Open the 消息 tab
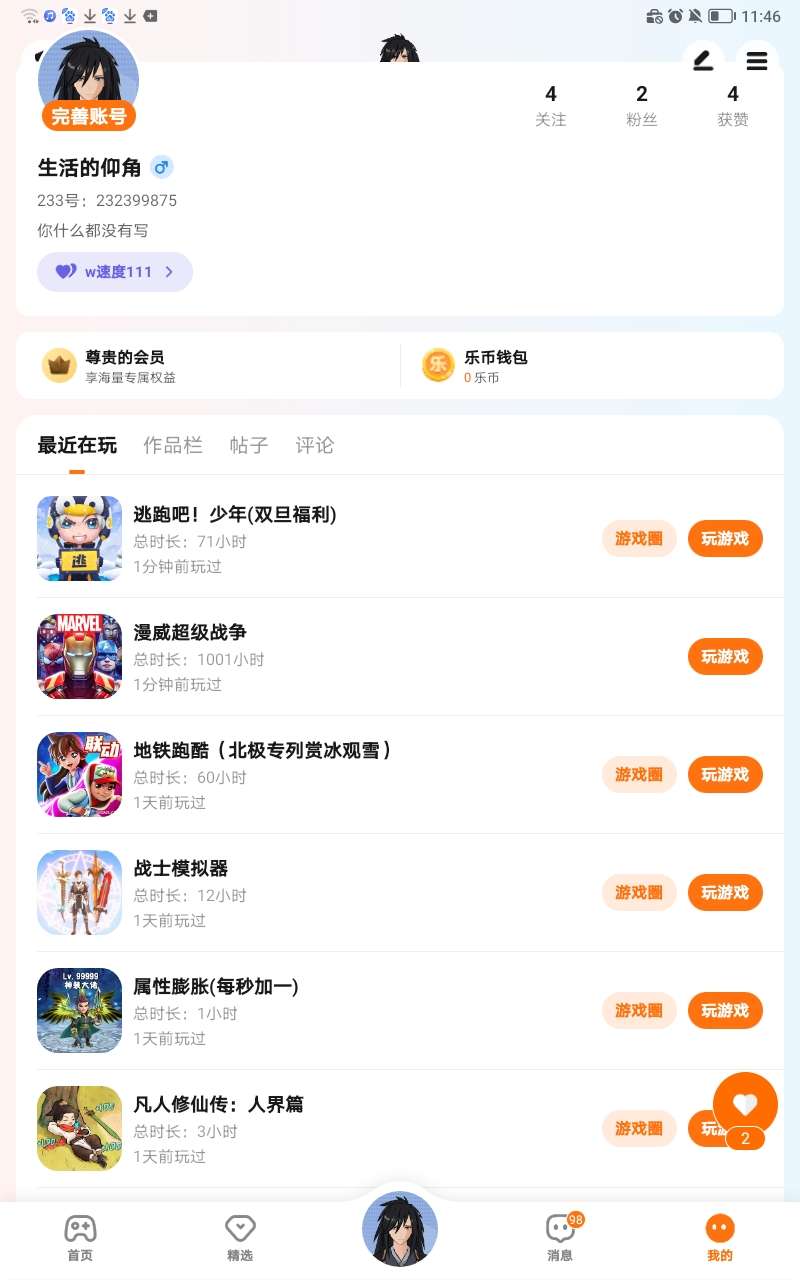The width and height of the screenshot is (800, 1280). click(560, 1237)
